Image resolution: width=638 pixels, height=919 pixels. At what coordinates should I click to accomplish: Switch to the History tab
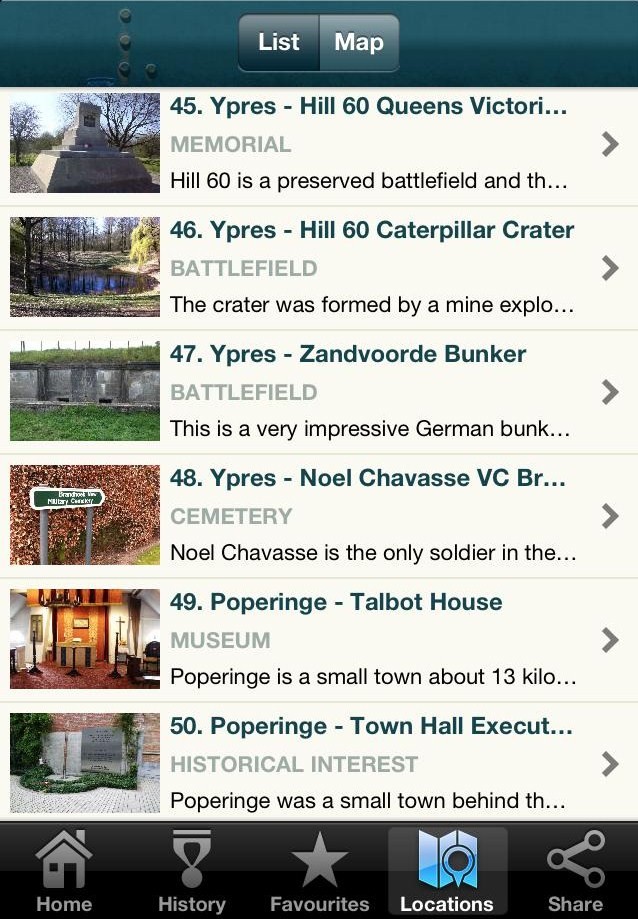191,871
